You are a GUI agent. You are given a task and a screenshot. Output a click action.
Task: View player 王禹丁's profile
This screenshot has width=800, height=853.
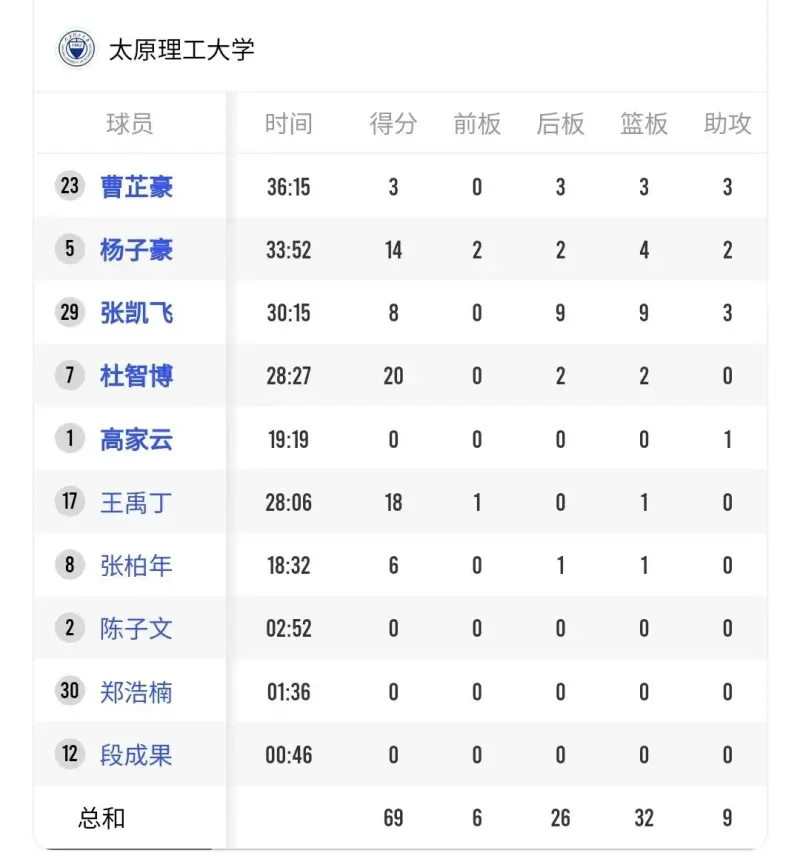pos(136,502)
